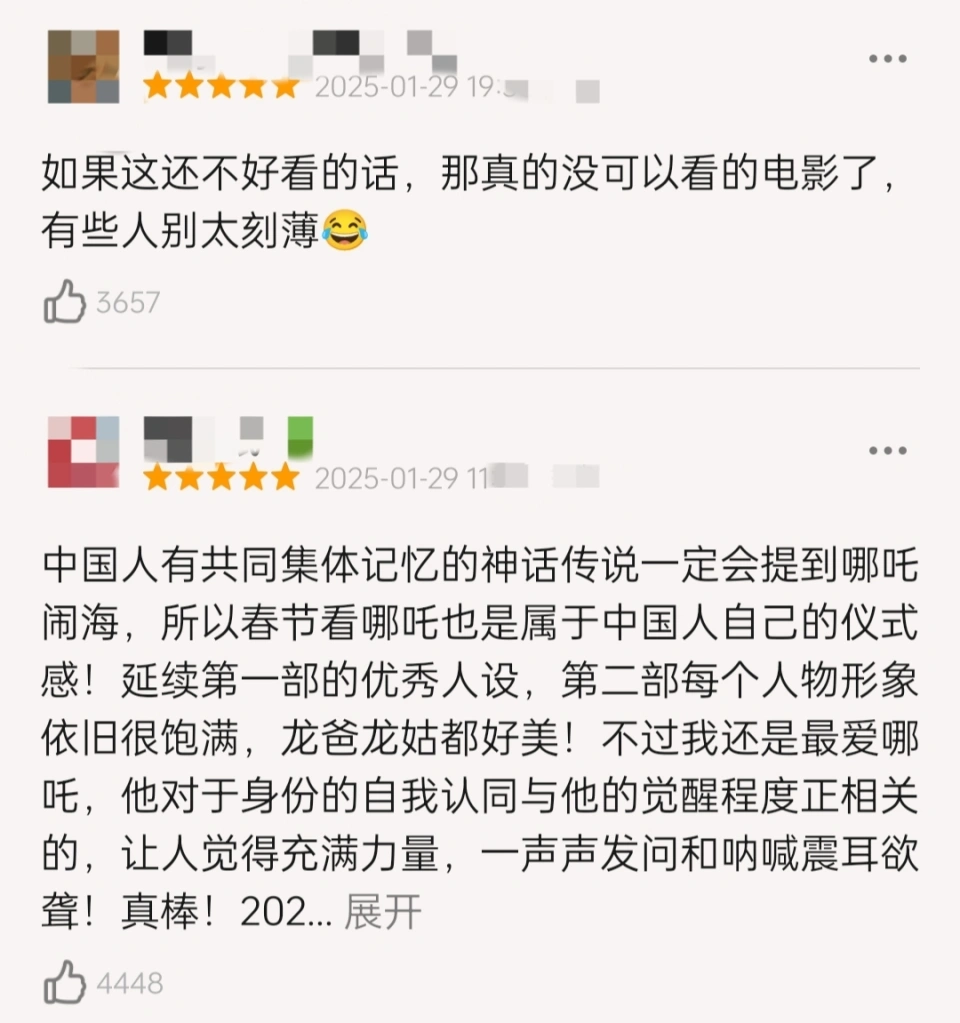960x1023 pixels.
Task: Open avatar of the 哪吒闹海 reviewer
Action: [x=83, y=452]
